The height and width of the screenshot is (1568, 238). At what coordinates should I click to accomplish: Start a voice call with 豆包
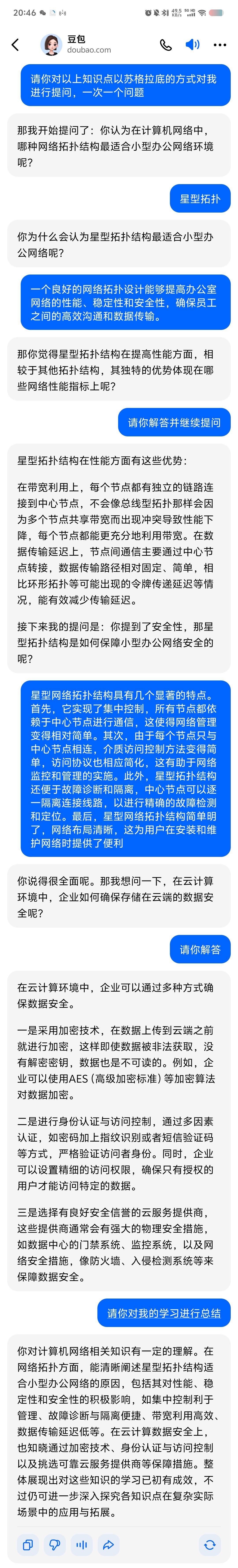click(x=165, y=45)
